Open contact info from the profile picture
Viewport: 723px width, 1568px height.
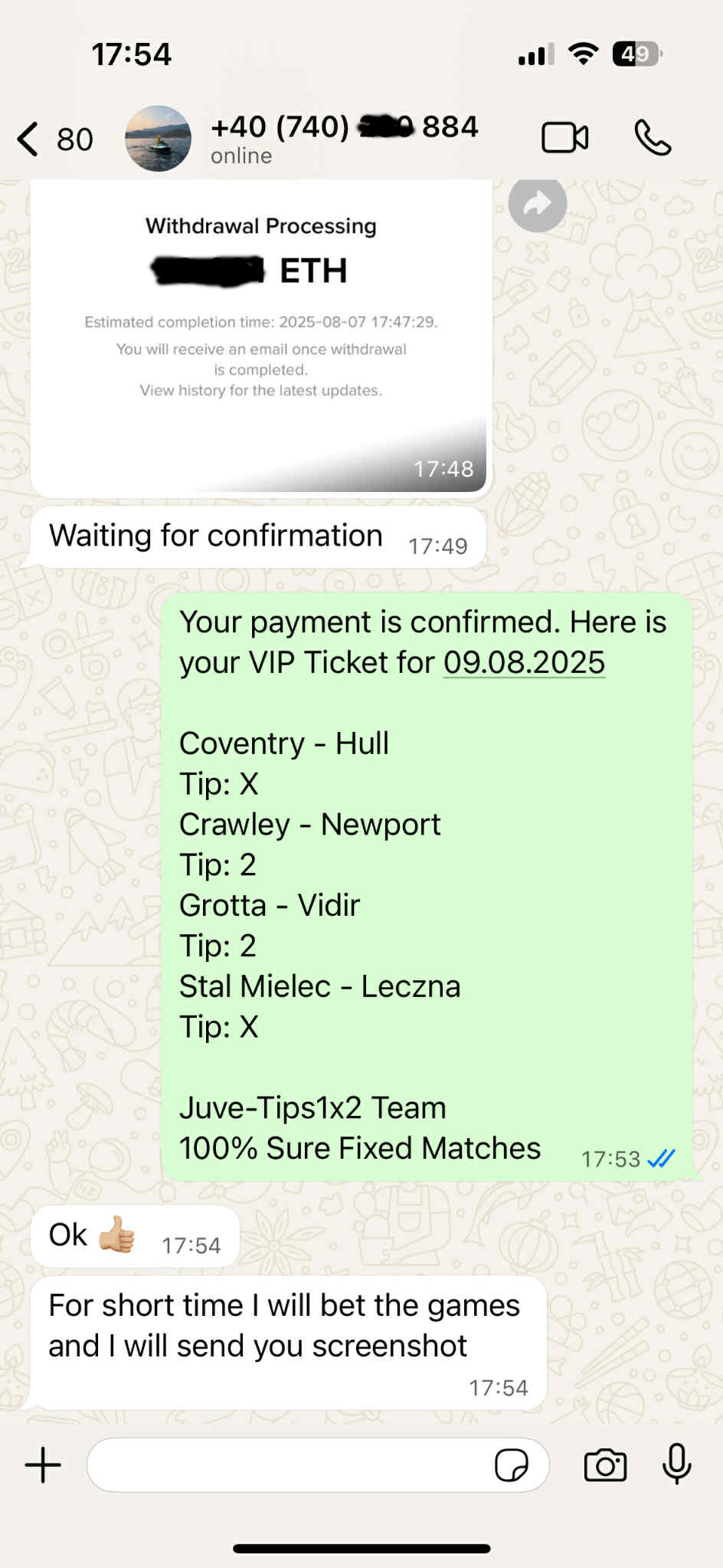tap(158, 139)
